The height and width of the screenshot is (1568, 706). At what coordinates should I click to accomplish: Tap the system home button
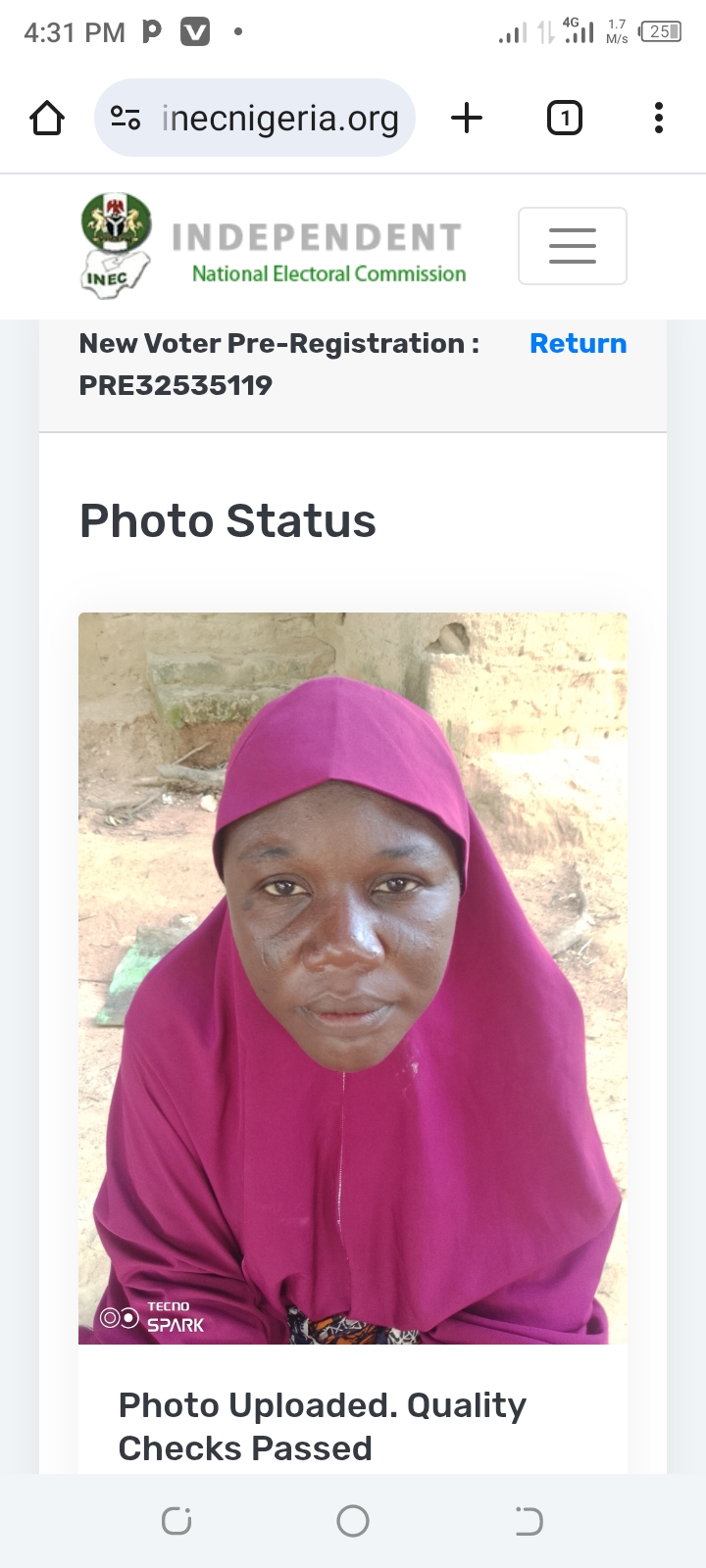point(353,1521)
